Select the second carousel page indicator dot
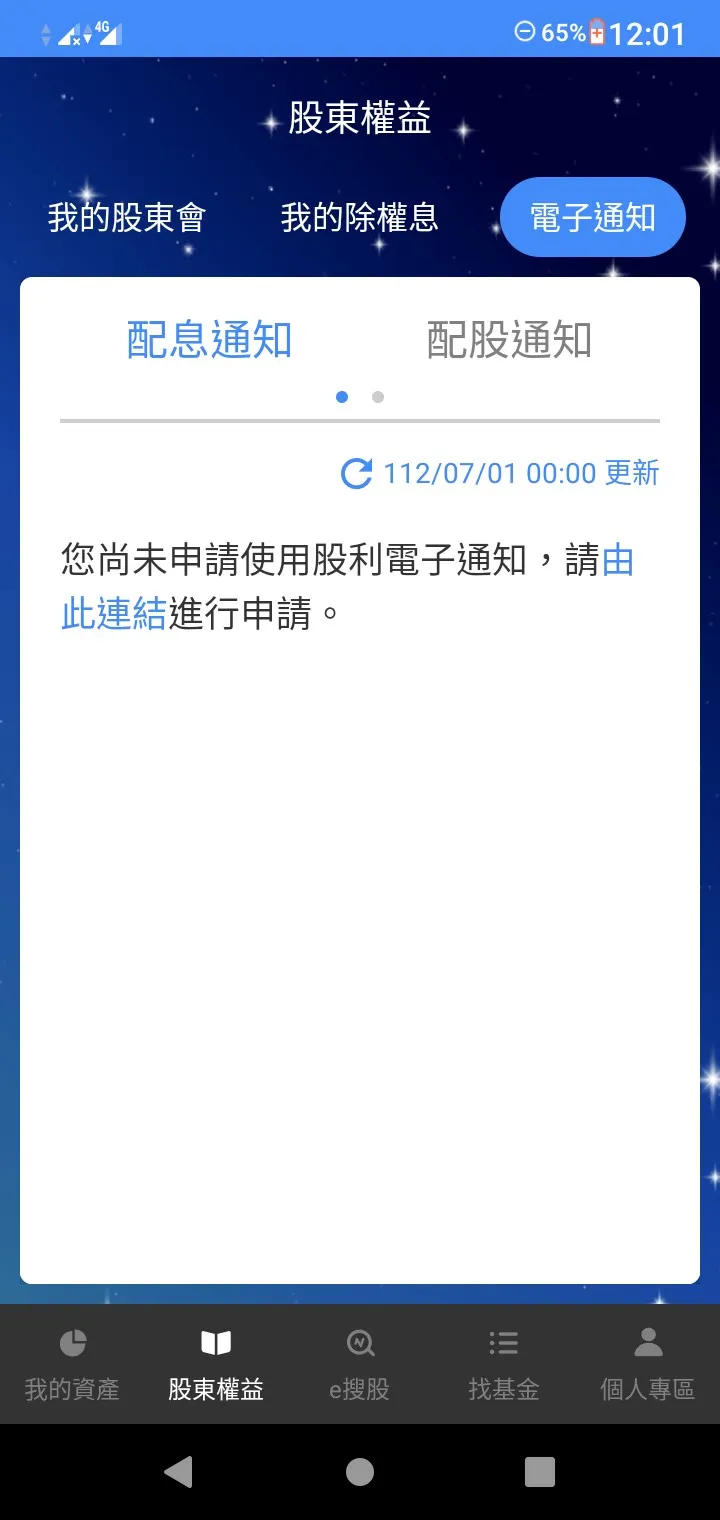This screenshot has width=720, height=1520. click(x=378, y=397)
